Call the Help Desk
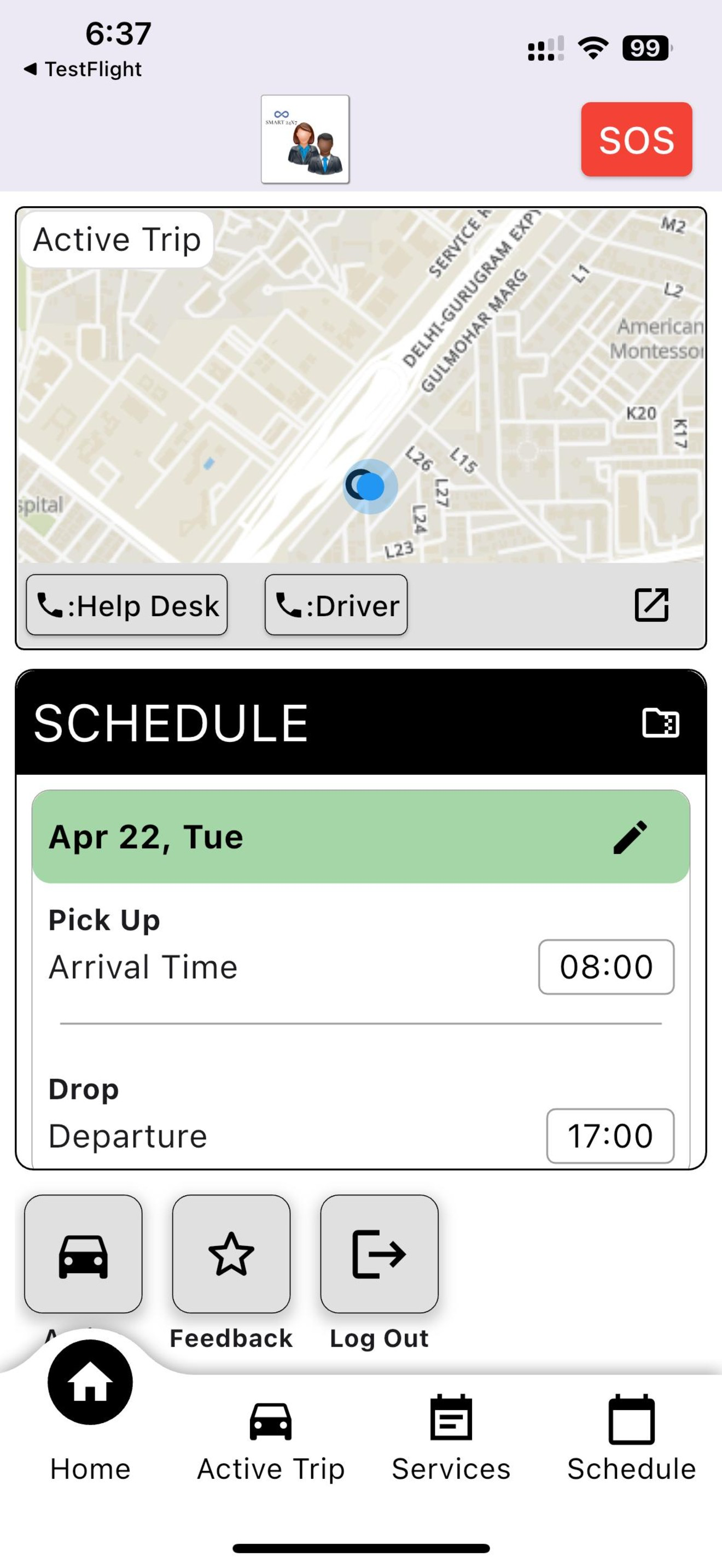 127,605
